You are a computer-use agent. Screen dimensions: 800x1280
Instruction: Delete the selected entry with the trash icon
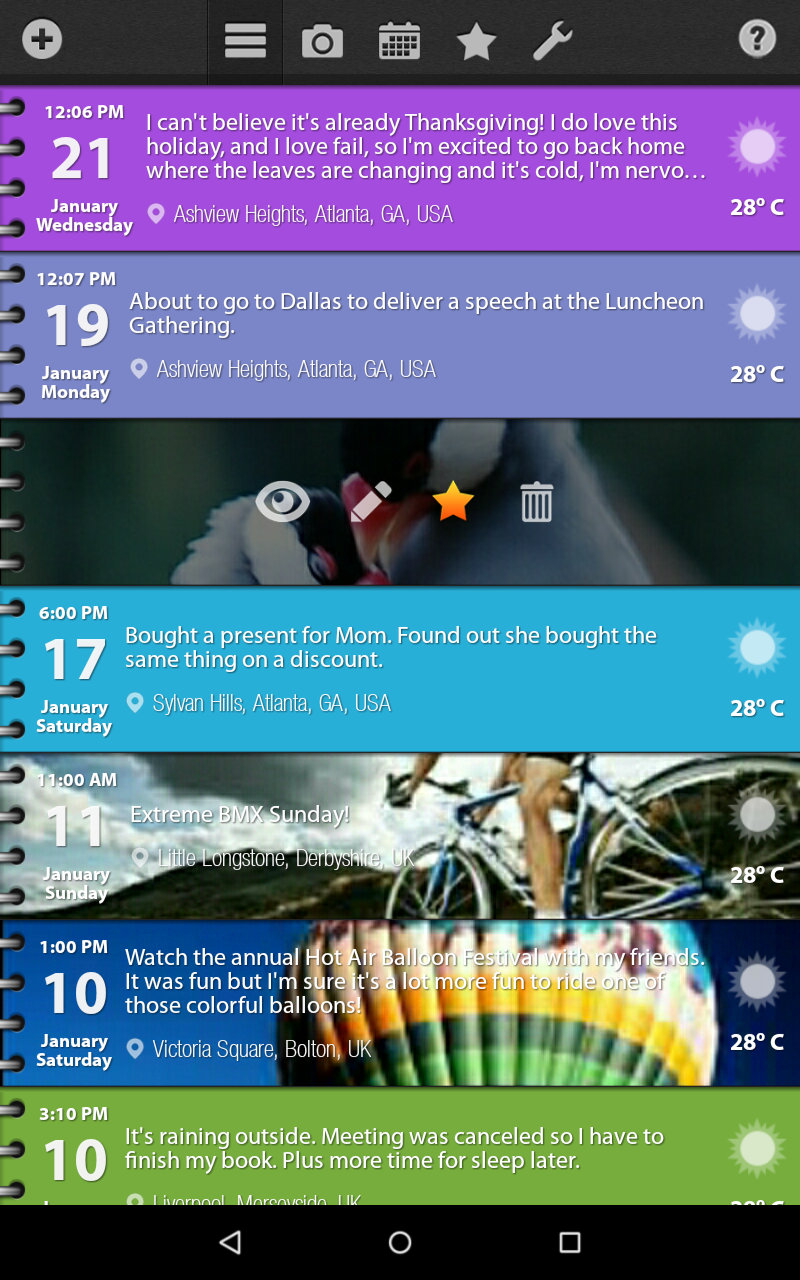537,503
